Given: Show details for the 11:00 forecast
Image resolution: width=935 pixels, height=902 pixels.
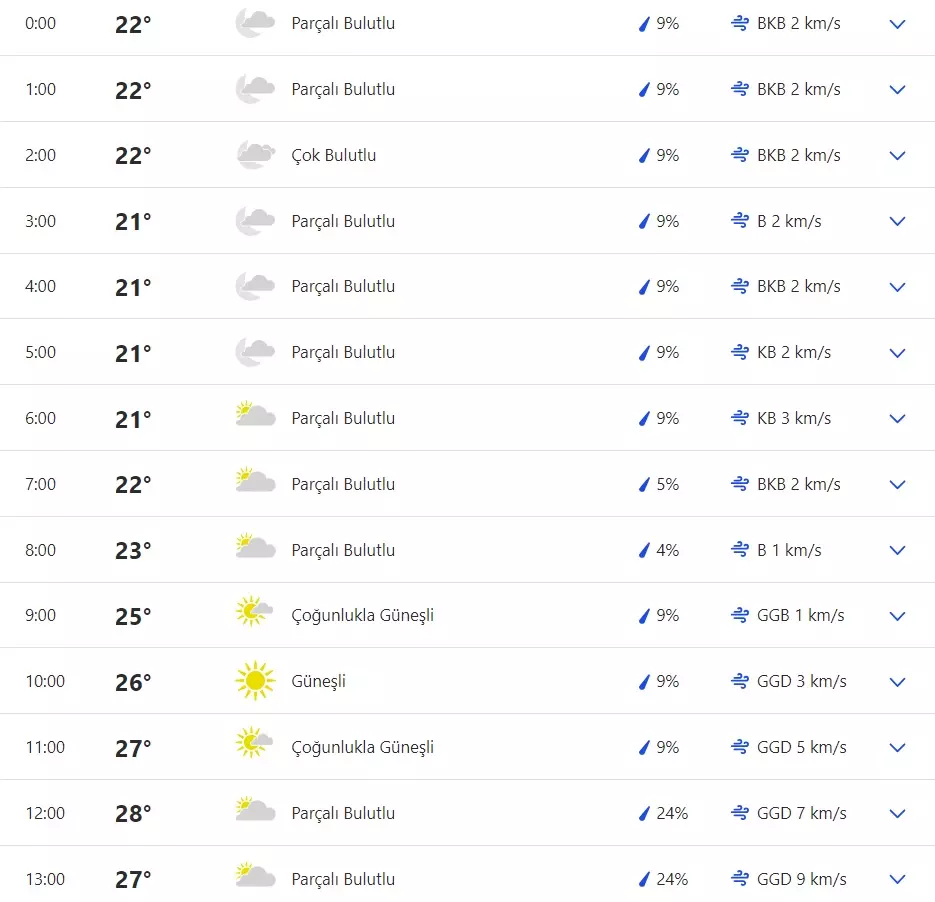Looking at the screenshot, I should [897, 748].
